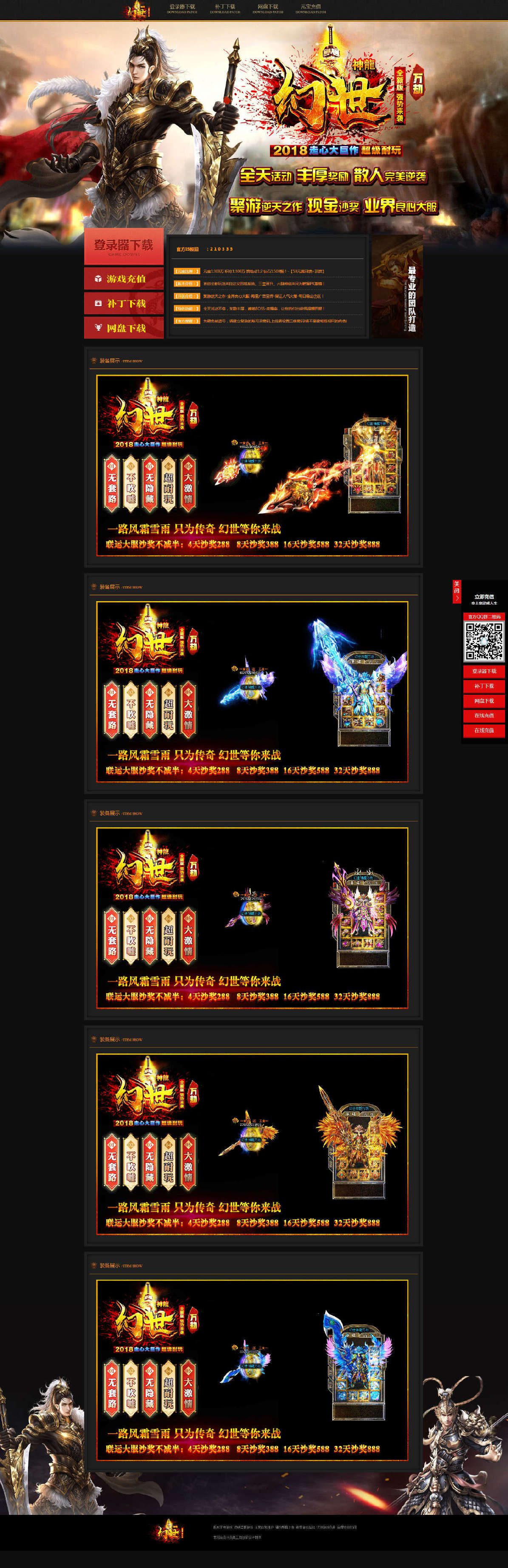This screenshot has width=508, height=1568.
Task: Tap the big red 登录器下载 Game Down button
Action: coord(124,247)
